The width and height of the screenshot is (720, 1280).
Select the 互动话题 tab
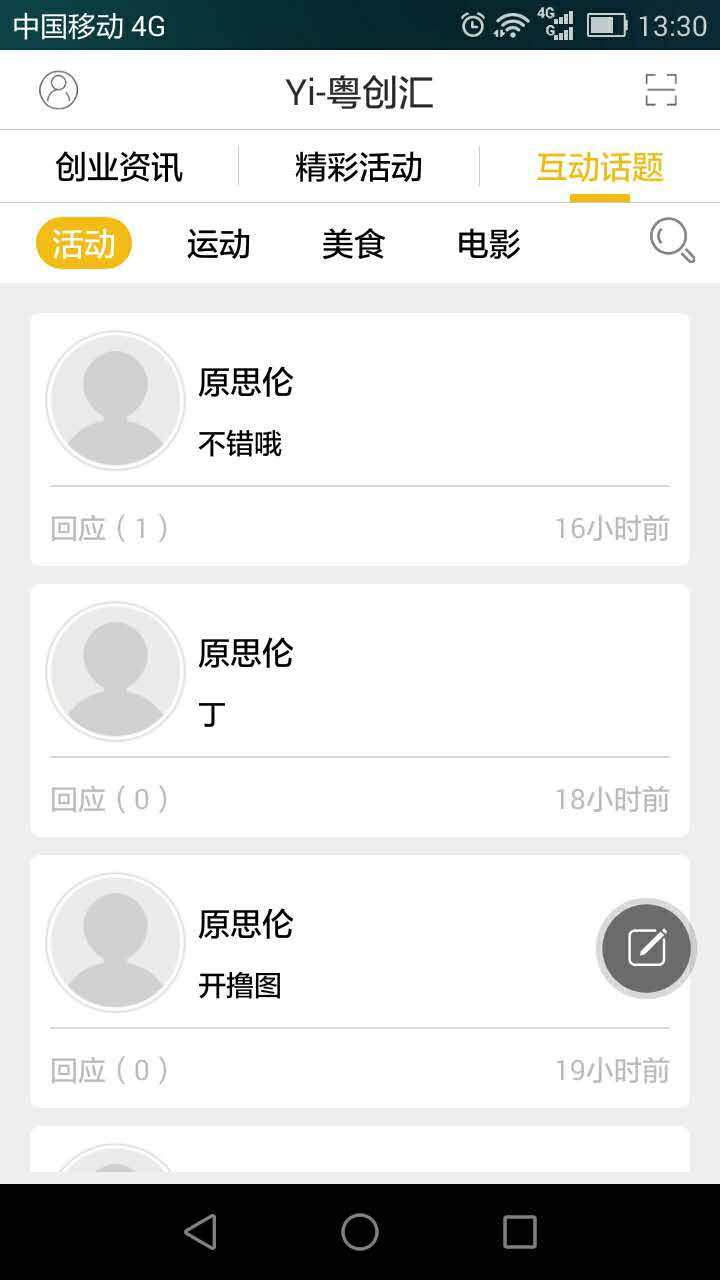coord(602,168)
